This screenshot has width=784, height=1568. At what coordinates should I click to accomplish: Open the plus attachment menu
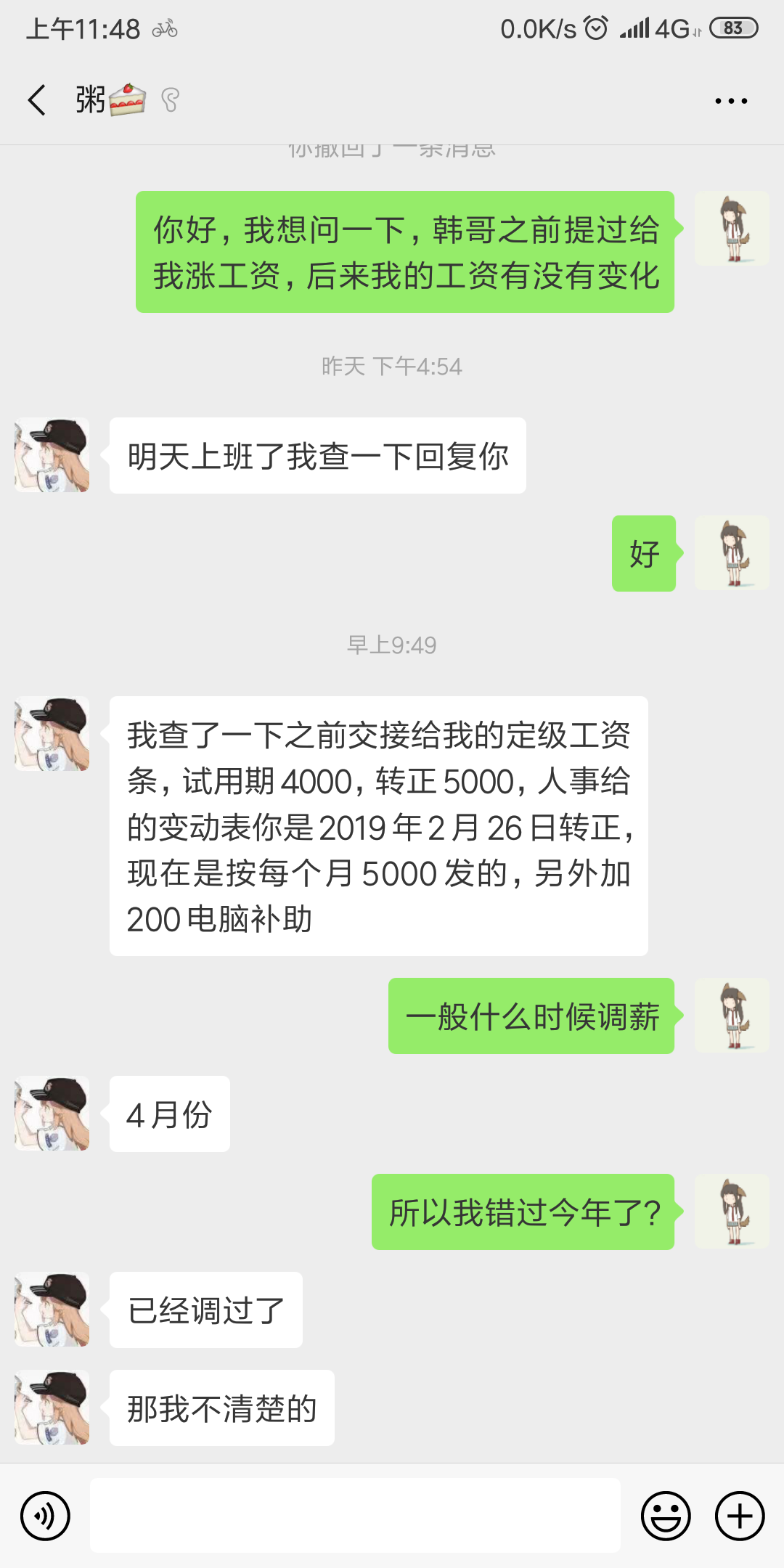click(740, 1516)
